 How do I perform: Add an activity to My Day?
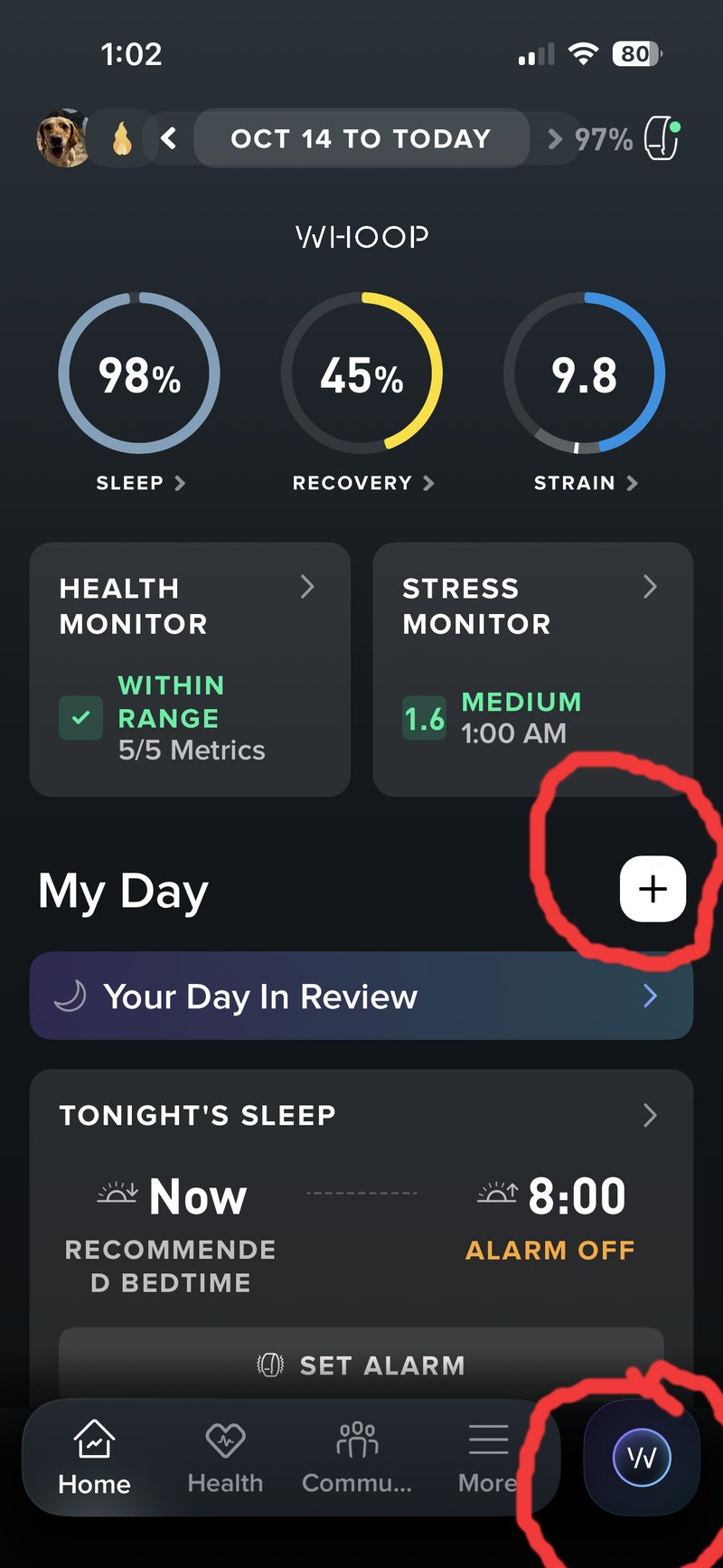653,889
